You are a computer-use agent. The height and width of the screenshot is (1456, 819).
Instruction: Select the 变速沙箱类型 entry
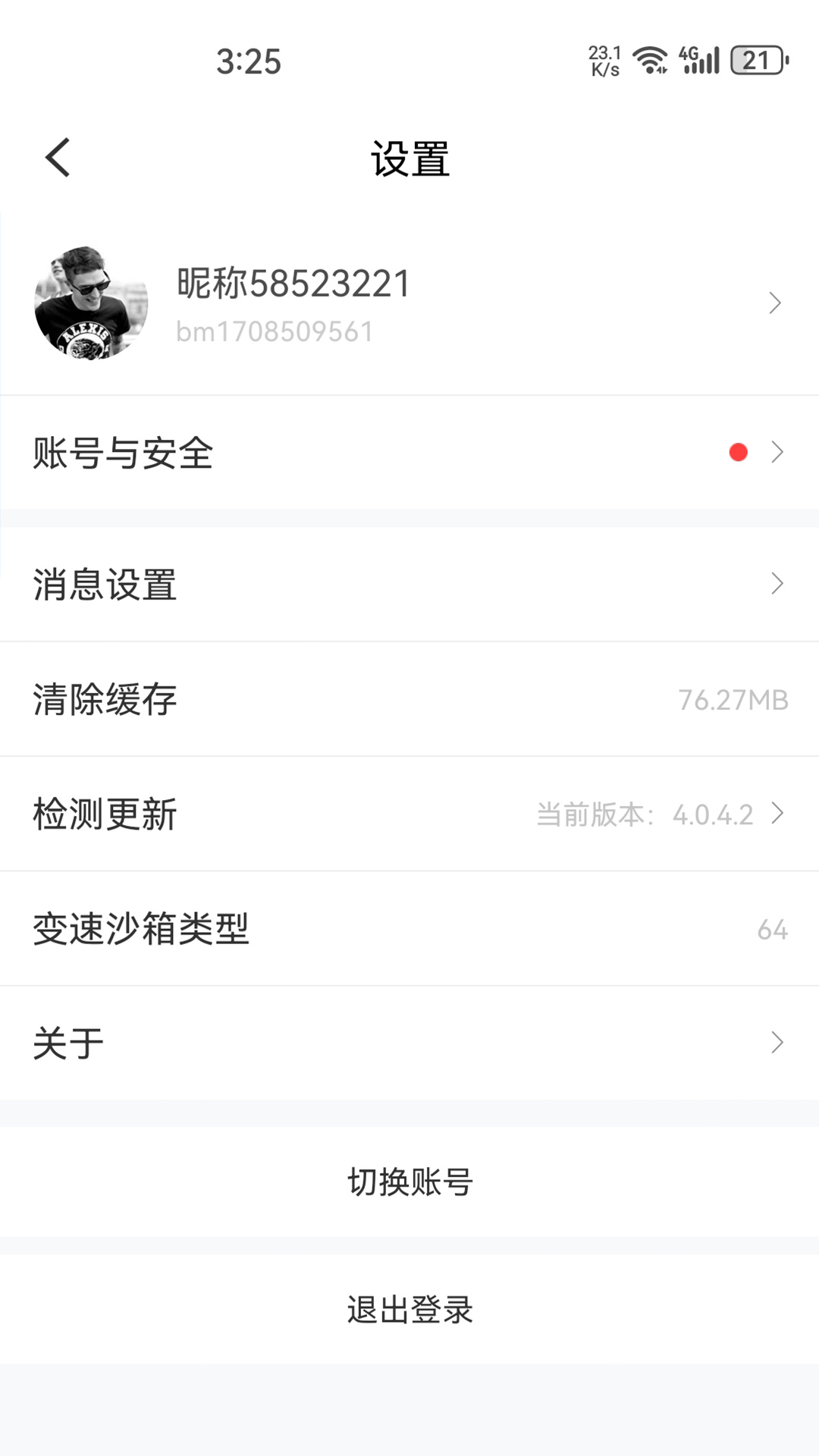coord(409,928)
